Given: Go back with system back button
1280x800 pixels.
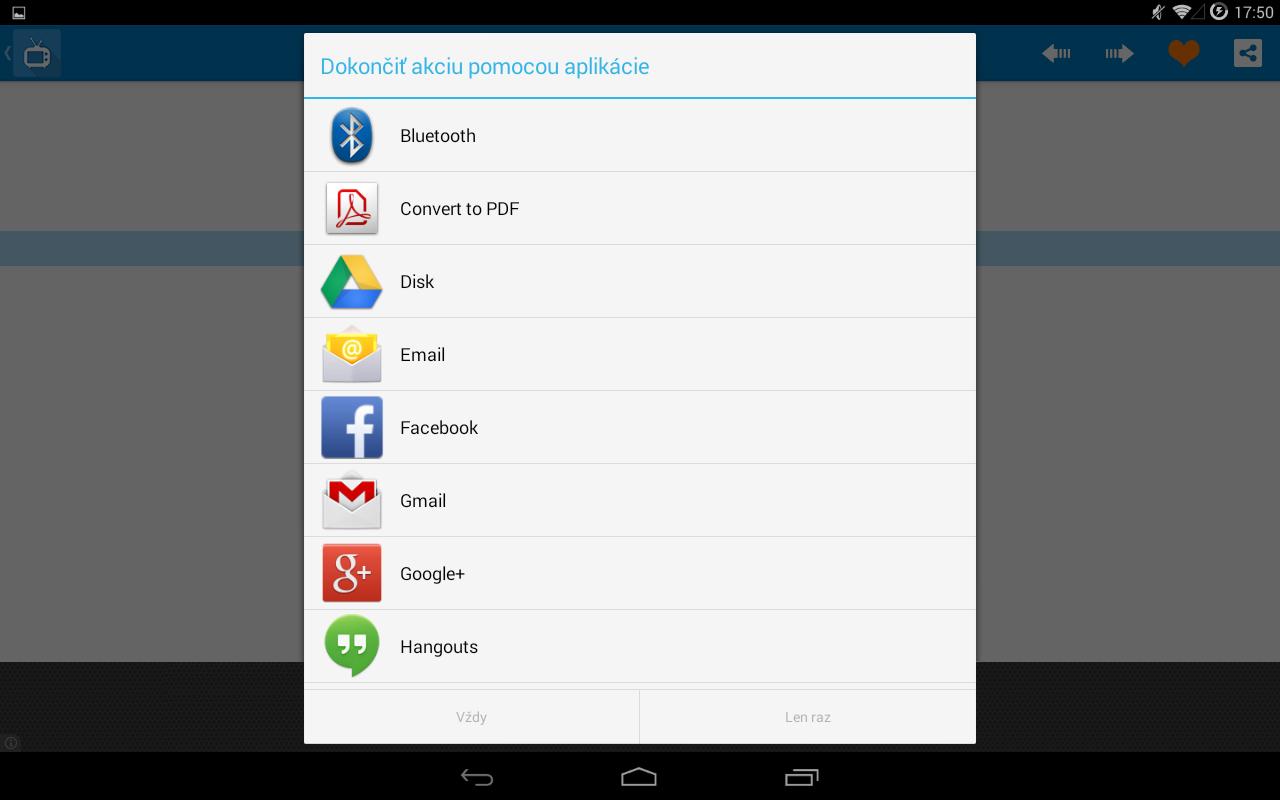Looking at the screenshot, I should (x=476, y=777).
